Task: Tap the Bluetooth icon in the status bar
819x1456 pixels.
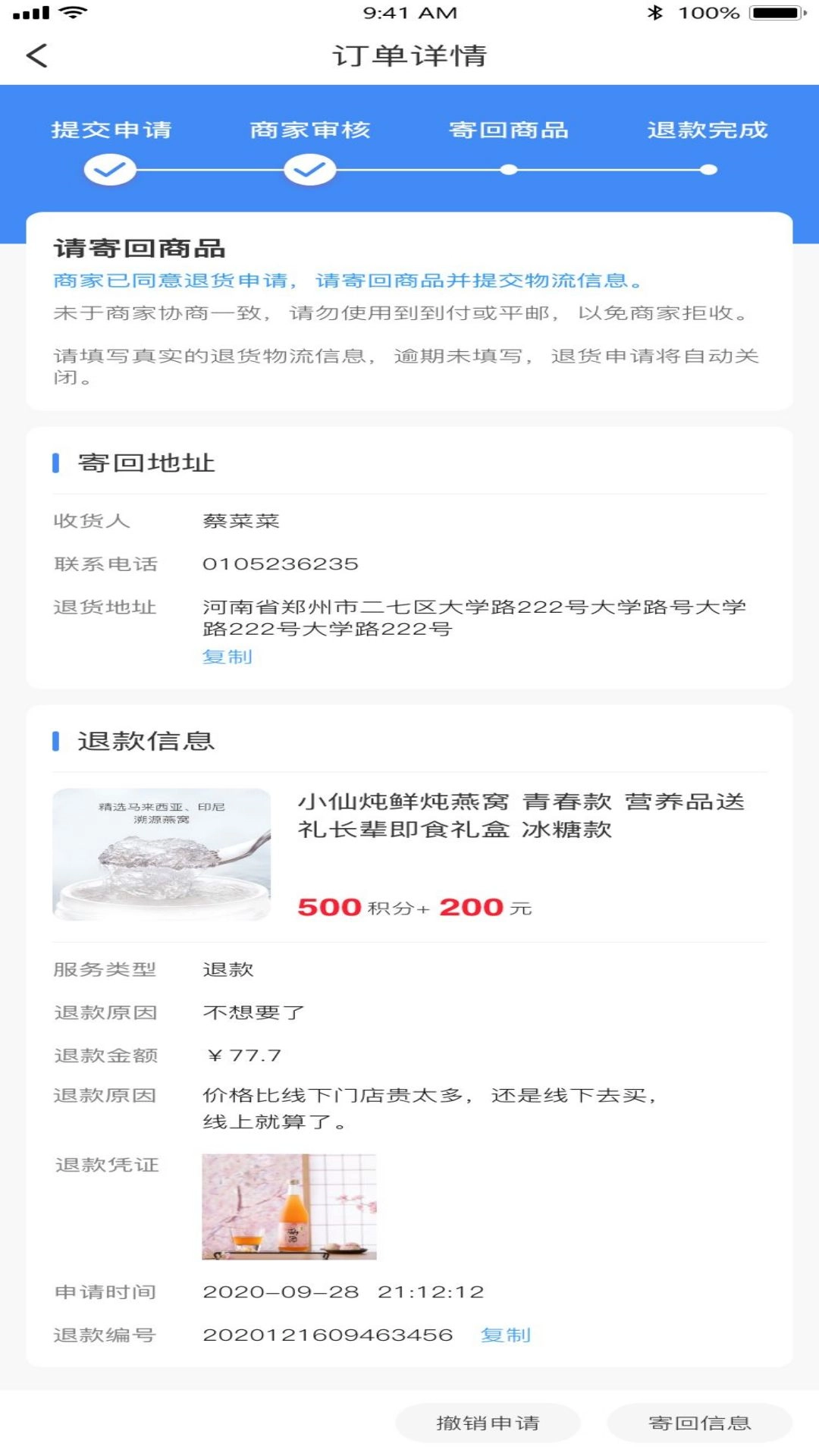Action: 654,12
